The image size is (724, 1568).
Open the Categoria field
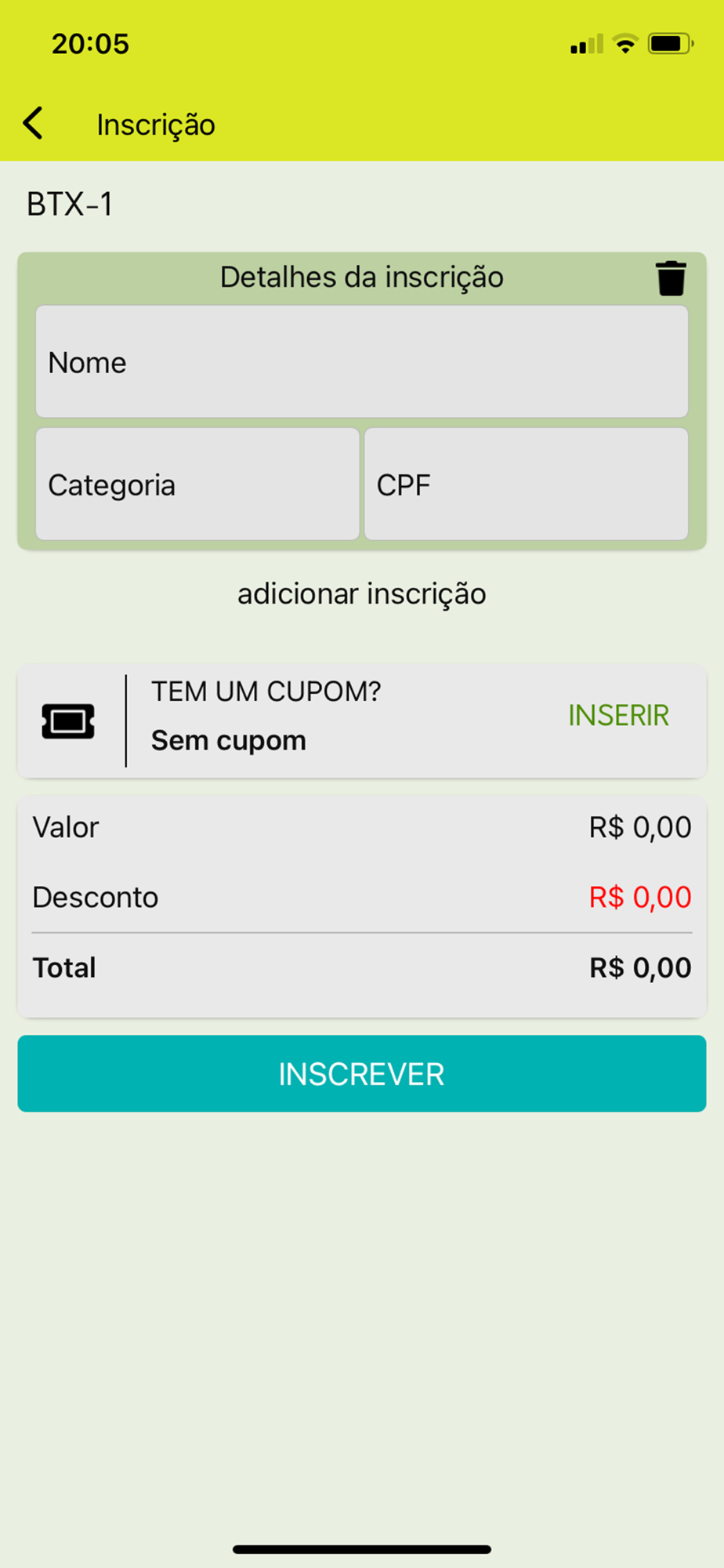[197, 484]
